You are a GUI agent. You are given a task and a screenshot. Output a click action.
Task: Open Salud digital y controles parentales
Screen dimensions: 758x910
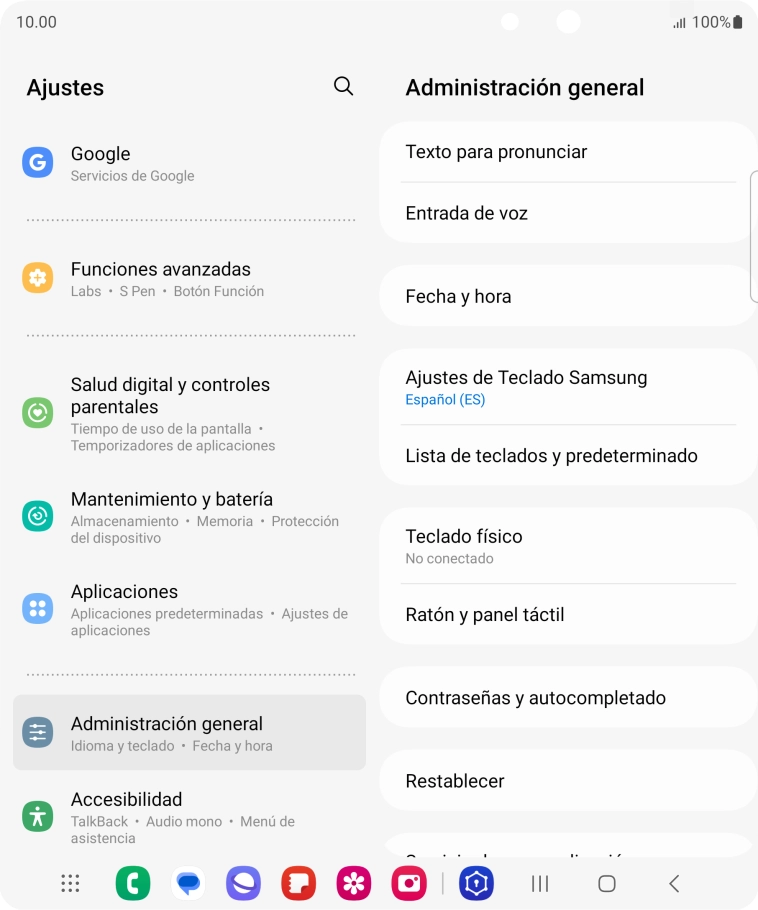click(x=188, y=413)
